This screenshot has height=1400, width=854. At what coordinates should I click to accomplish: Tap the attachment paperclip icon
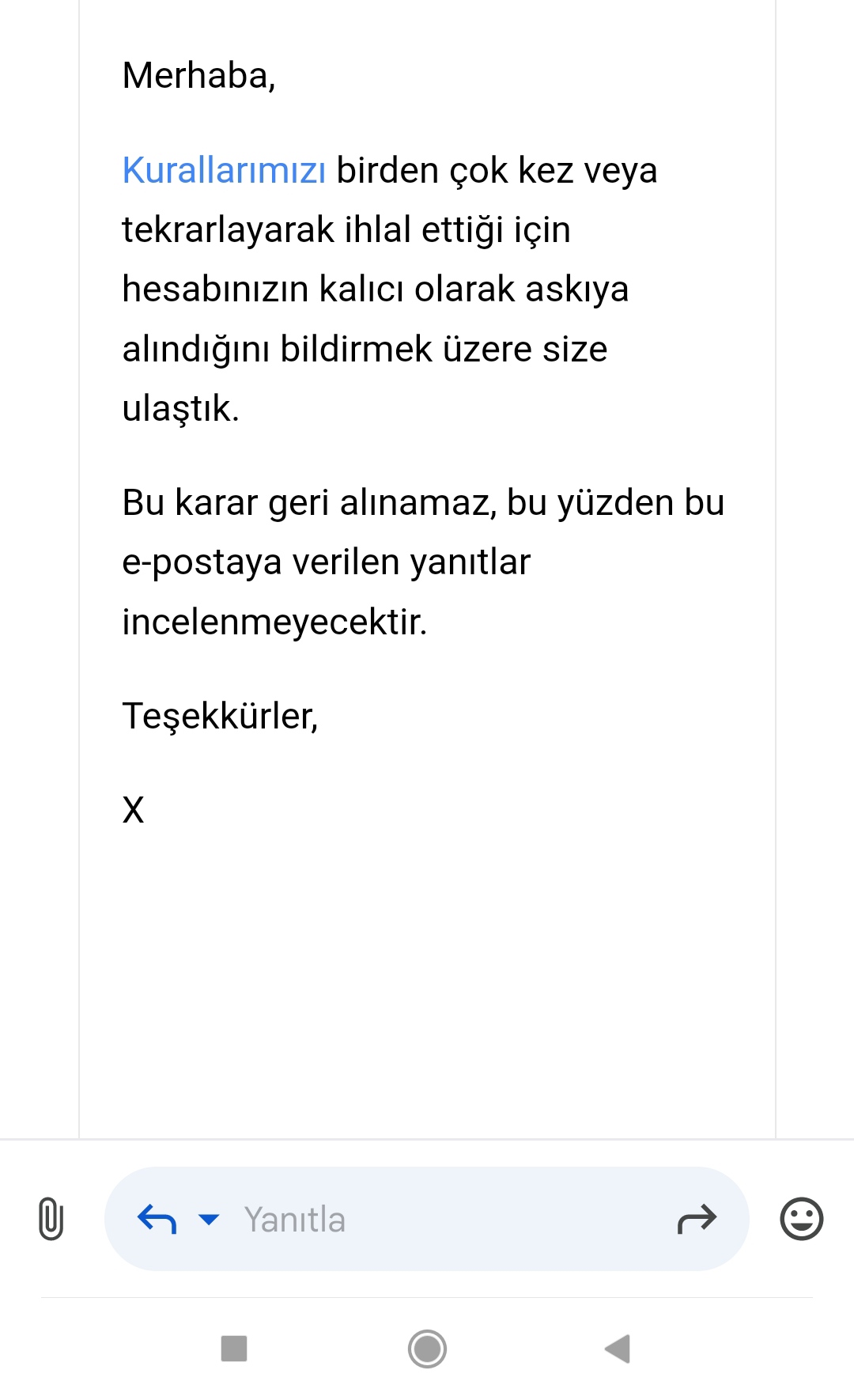pyautogui.click(x=51, y=1219)
